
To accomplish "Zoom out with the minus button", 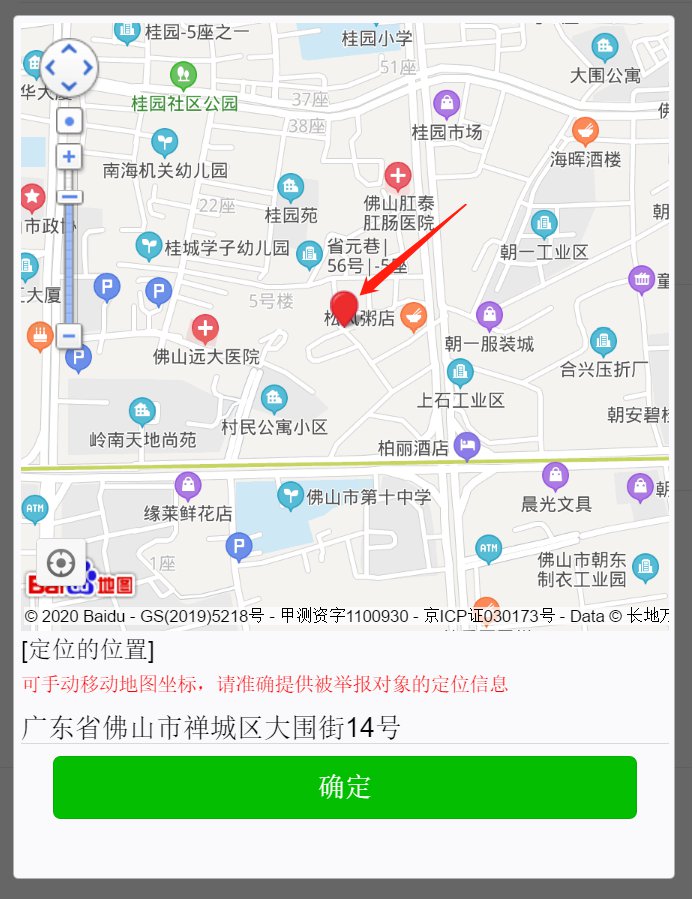I will click(69, 336).
